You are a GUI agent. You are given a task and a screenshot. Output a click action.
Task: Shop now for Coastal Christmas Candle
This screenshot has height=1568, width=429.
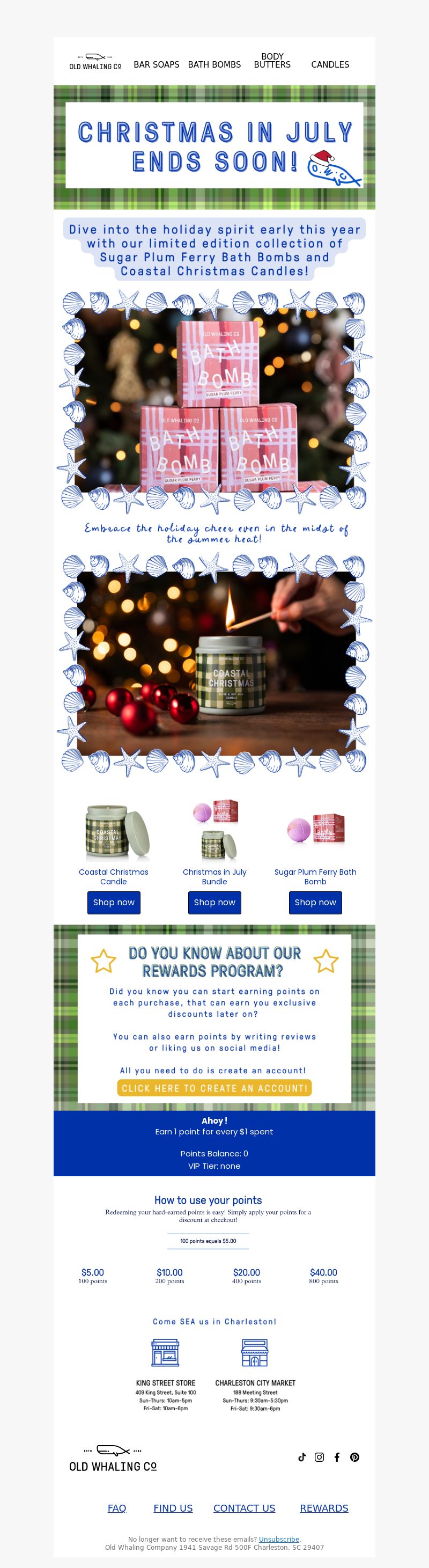pyautogui.click(x=114, y=902)
